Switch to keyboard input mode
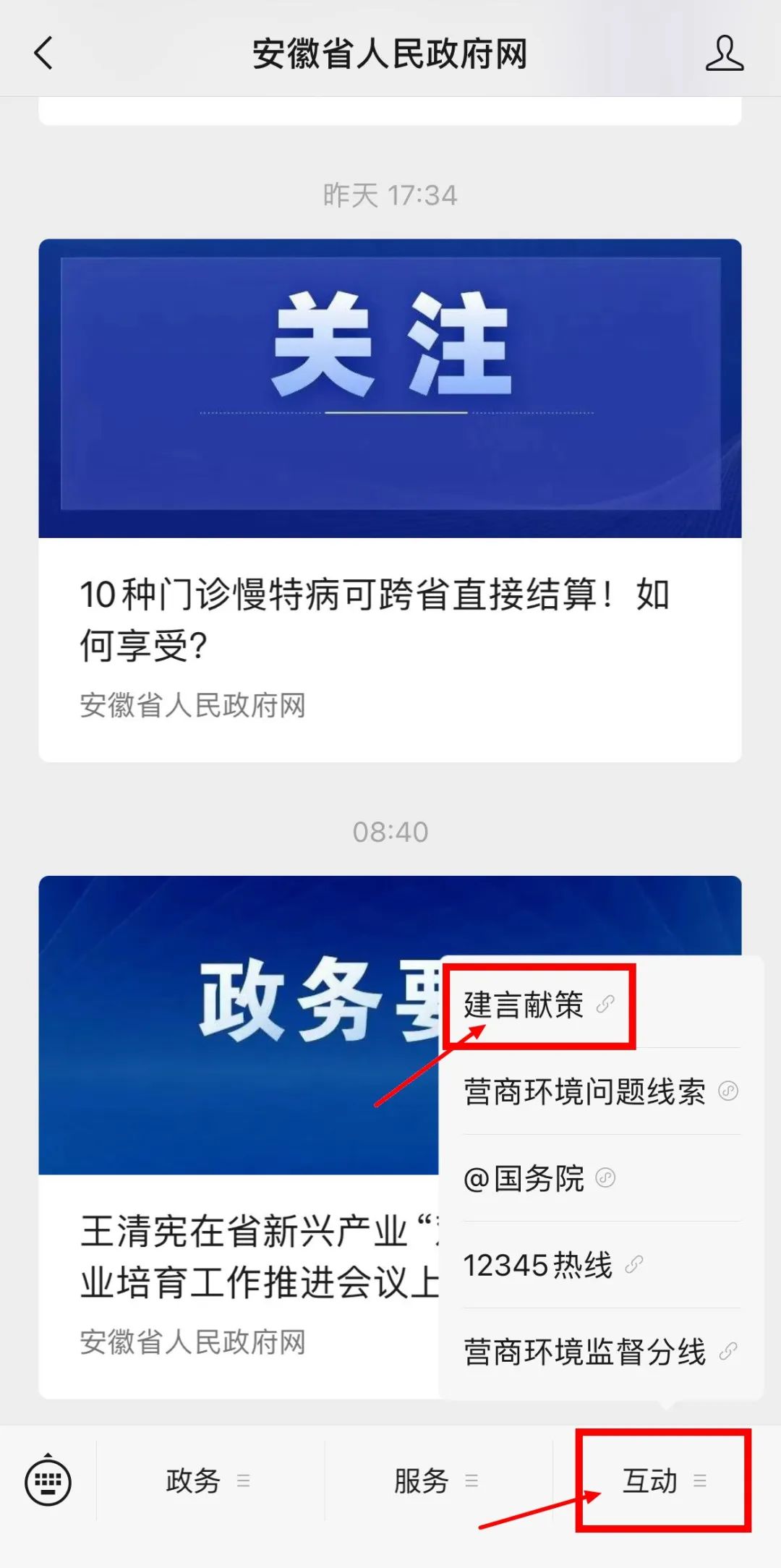 click(x=48, y=1481)
